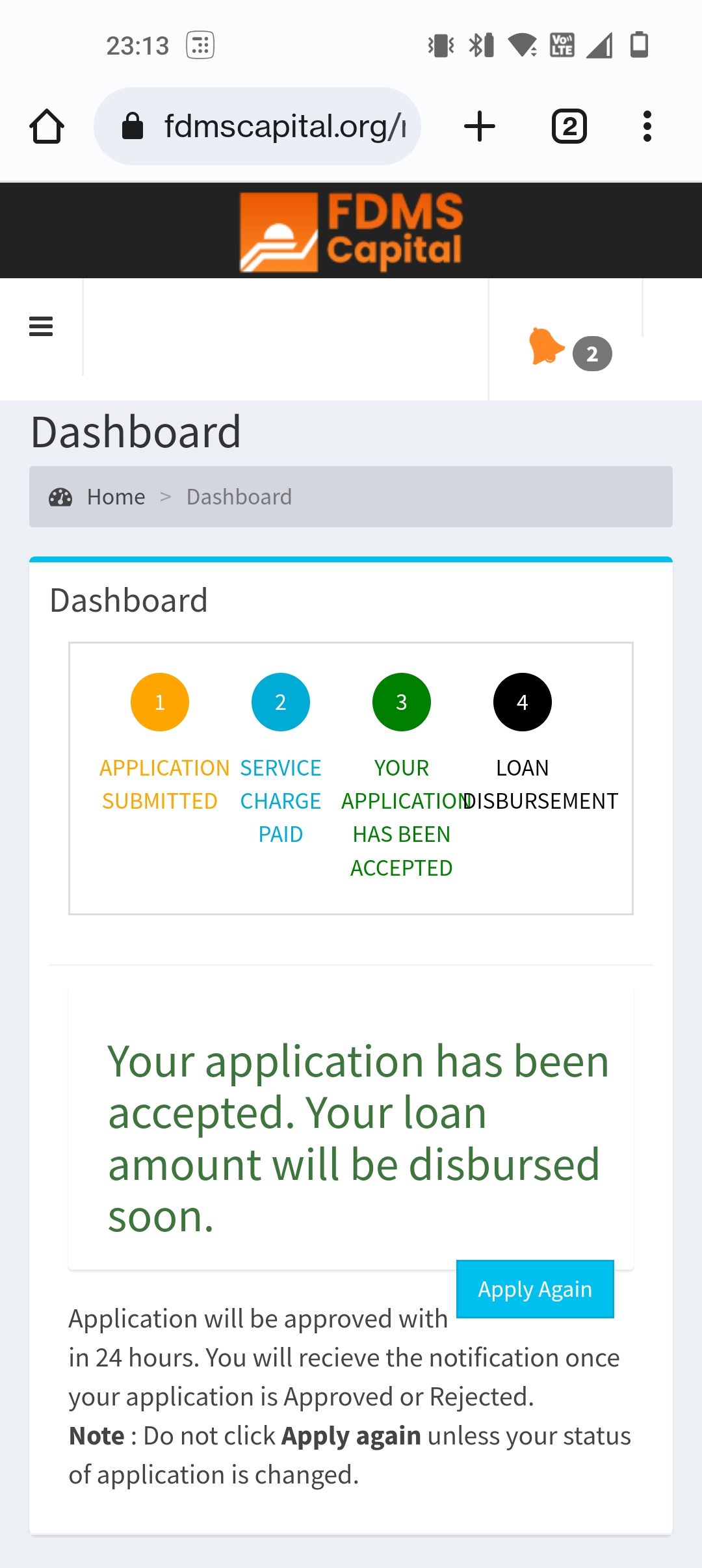Tap the Apply Again button
The image size is (702, 1568).
[x=535, y=1289]
